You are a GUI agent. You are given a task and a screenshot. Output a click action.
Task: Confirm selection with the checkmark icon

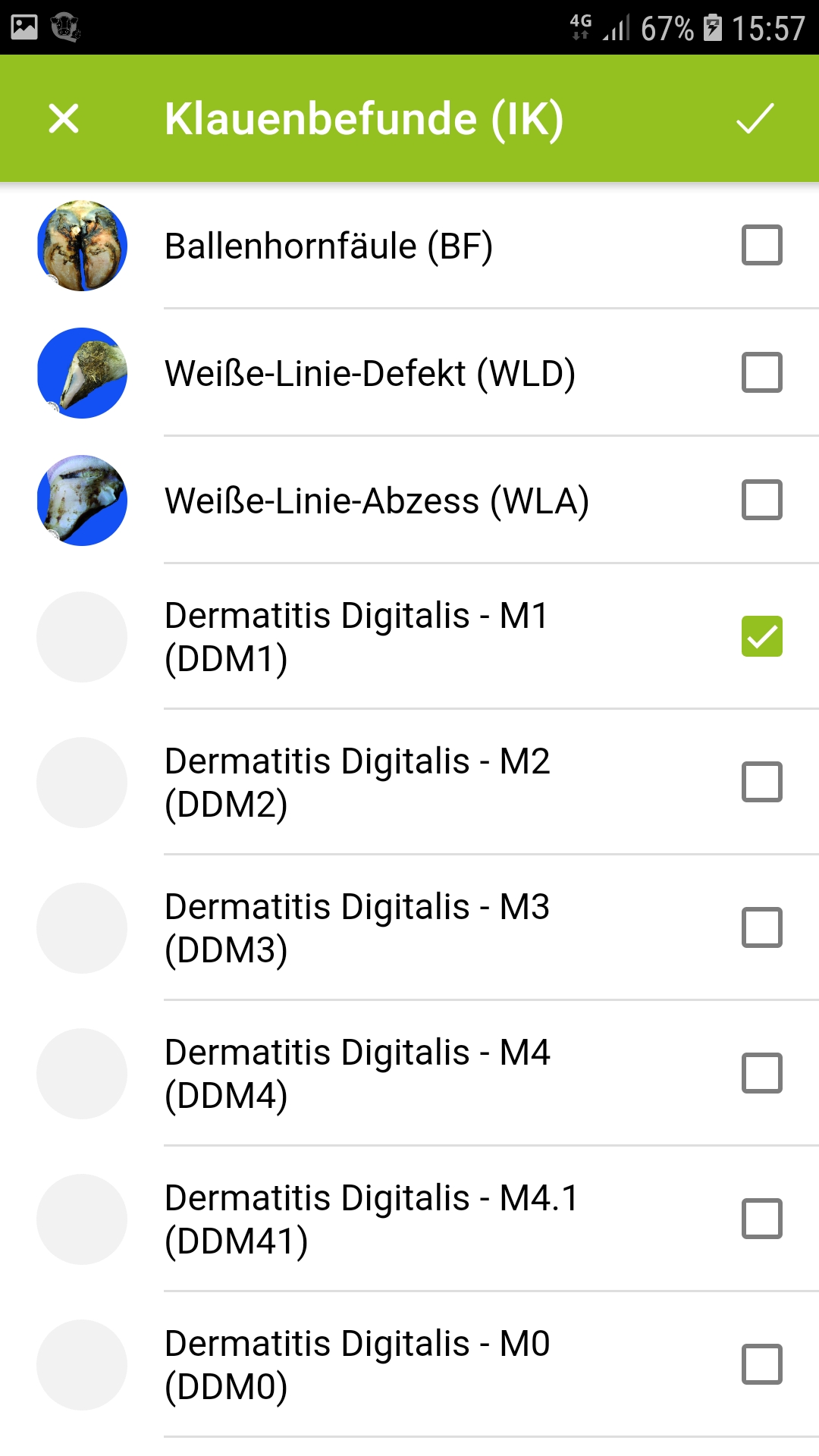[755, 118]
